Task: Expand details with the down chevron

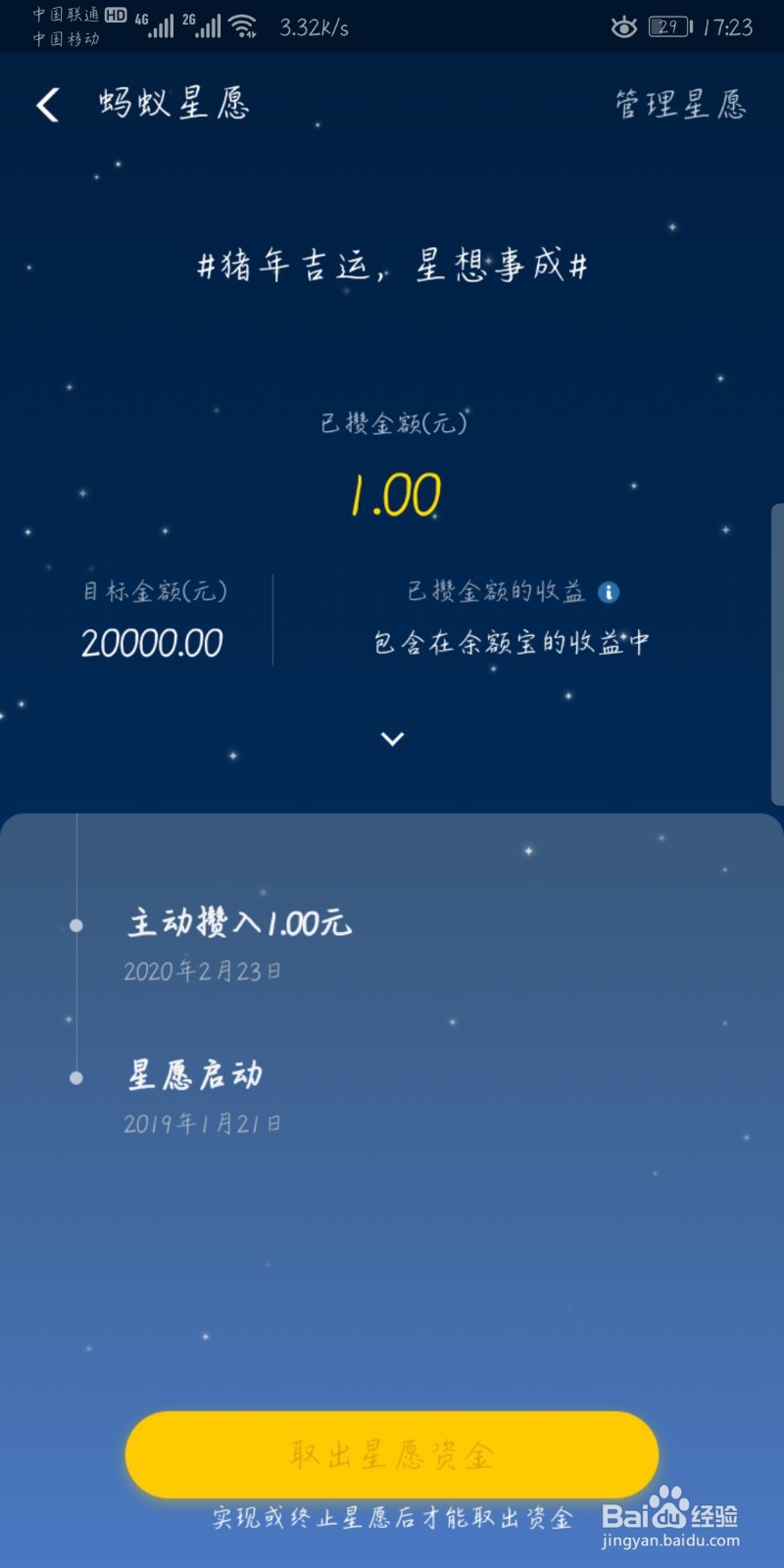Action: click(x=392, y=738)
